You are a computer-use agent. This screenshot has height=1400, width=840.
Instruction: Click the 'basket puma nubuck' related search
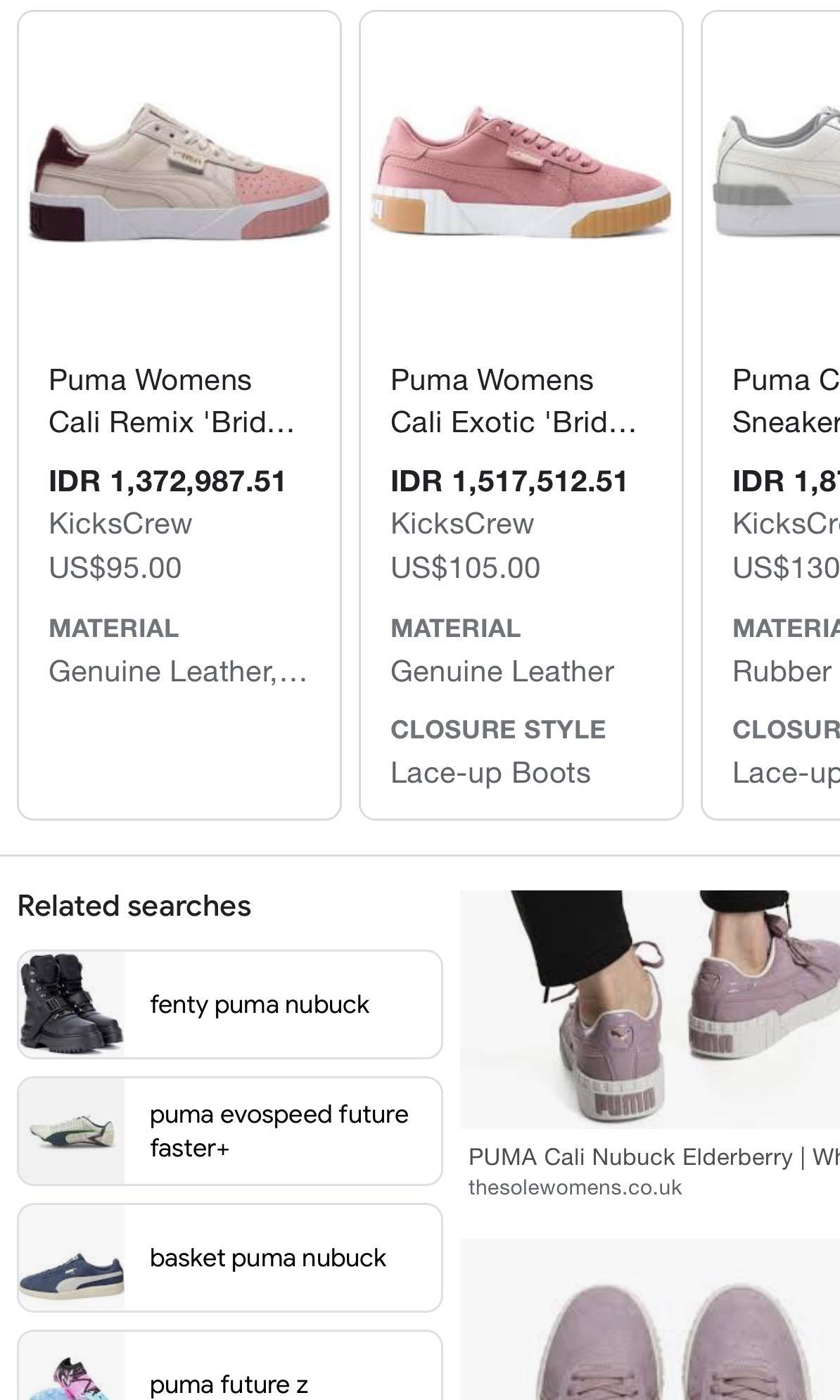coord(267,1256)
